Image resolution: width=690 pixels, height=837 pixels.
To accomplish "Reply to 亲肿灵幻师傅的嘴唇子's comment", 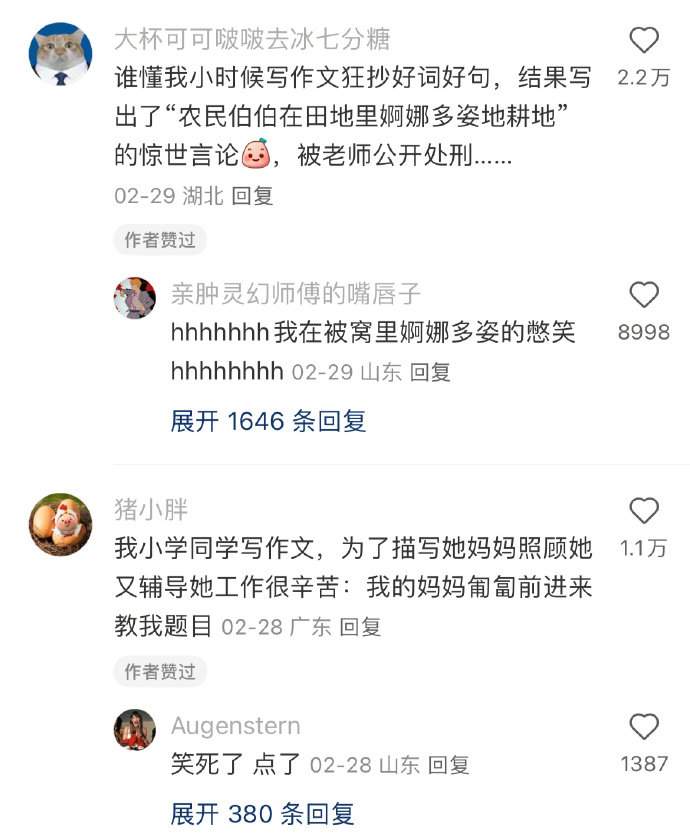I will (431, 373).
